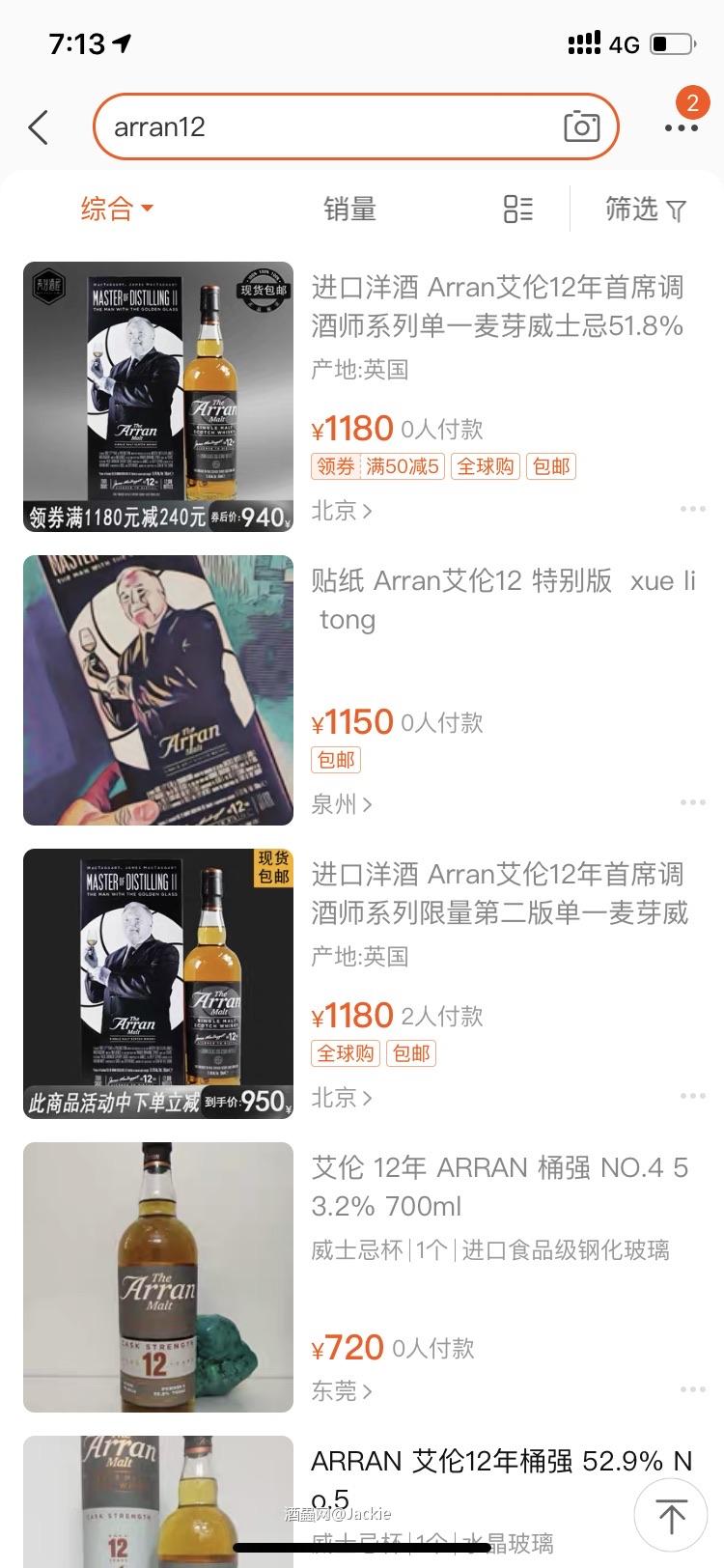Switch to the 销量 sales ranking tab
The image size is (724, 1568).
coord(349,210)
